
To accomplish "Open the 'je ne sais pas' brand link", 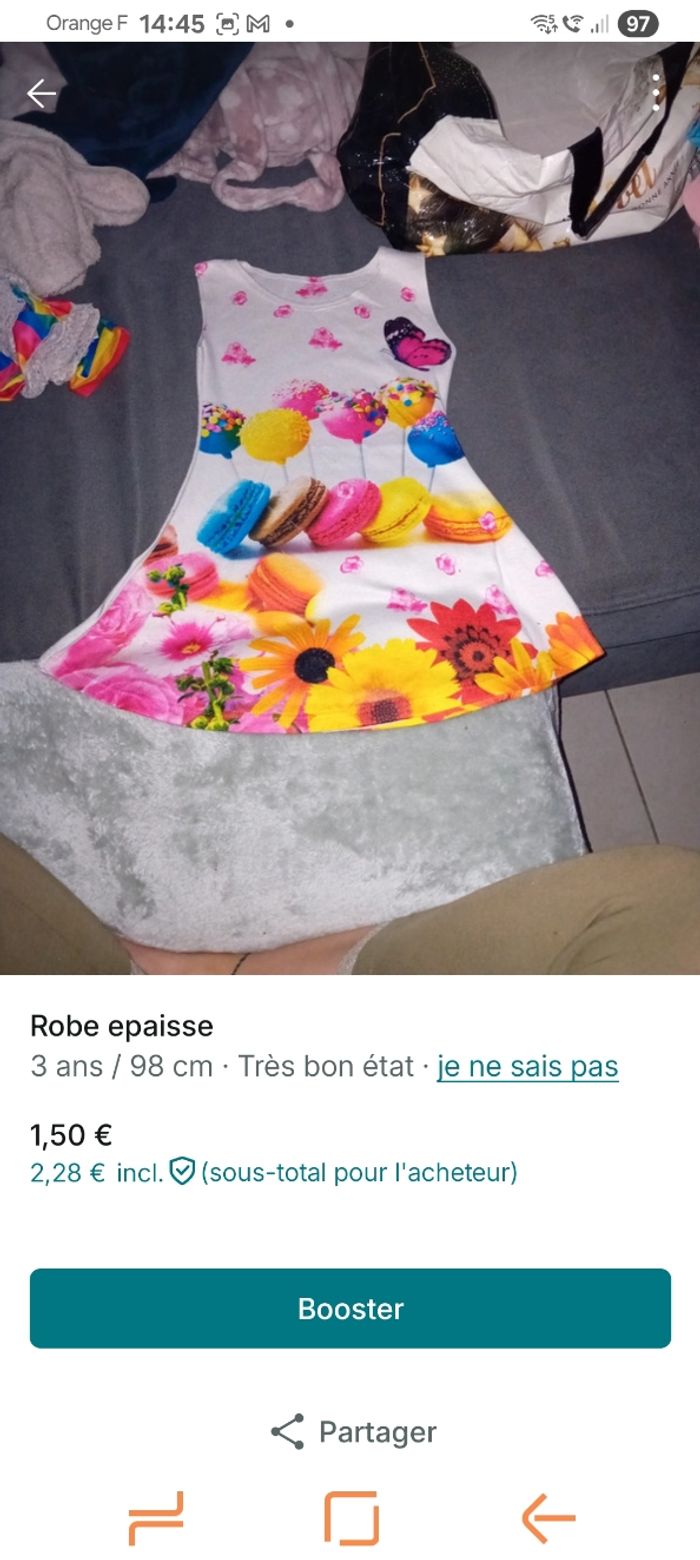I will pos(527,1066).
